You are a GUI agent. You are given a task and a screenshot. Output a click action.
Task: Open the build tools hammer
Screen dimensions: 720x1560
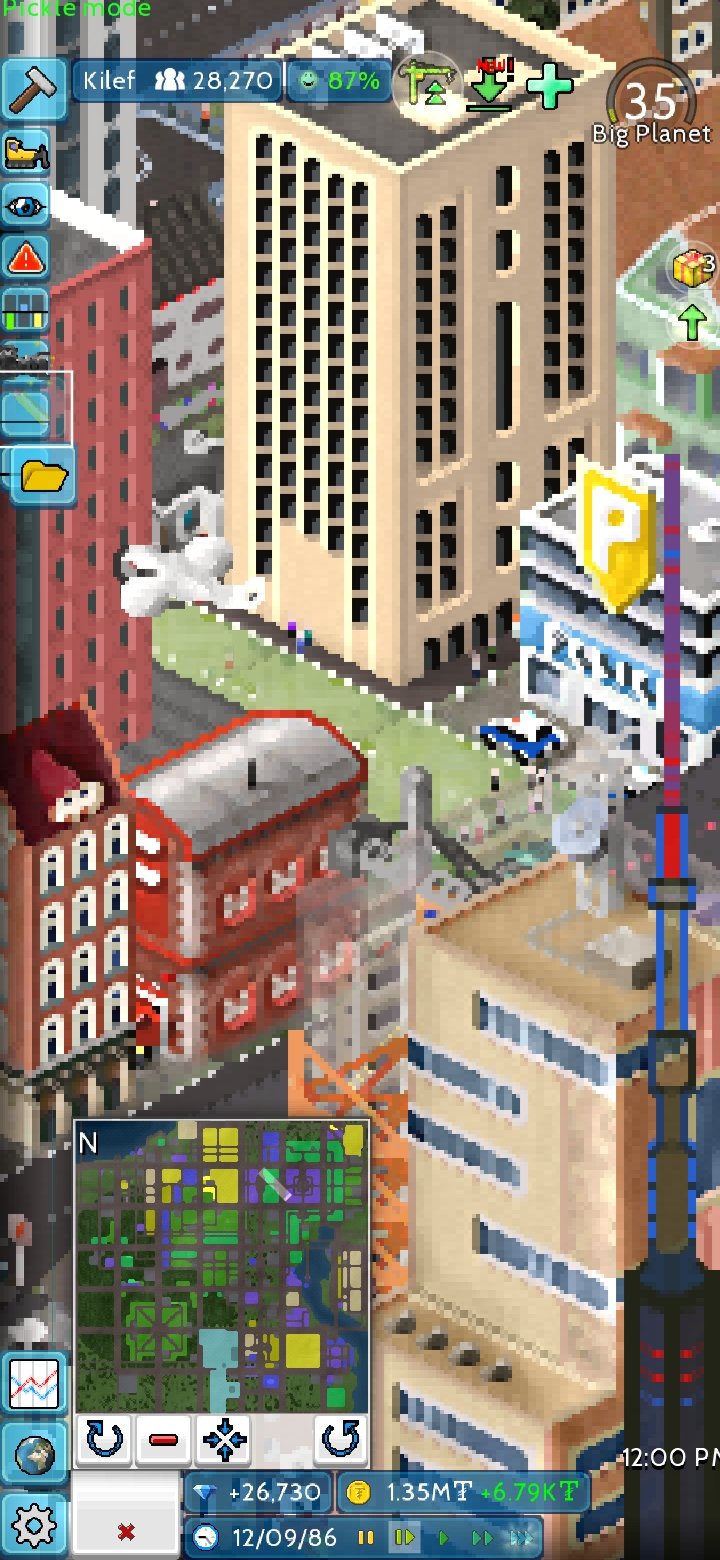click(x=34, y=88)
